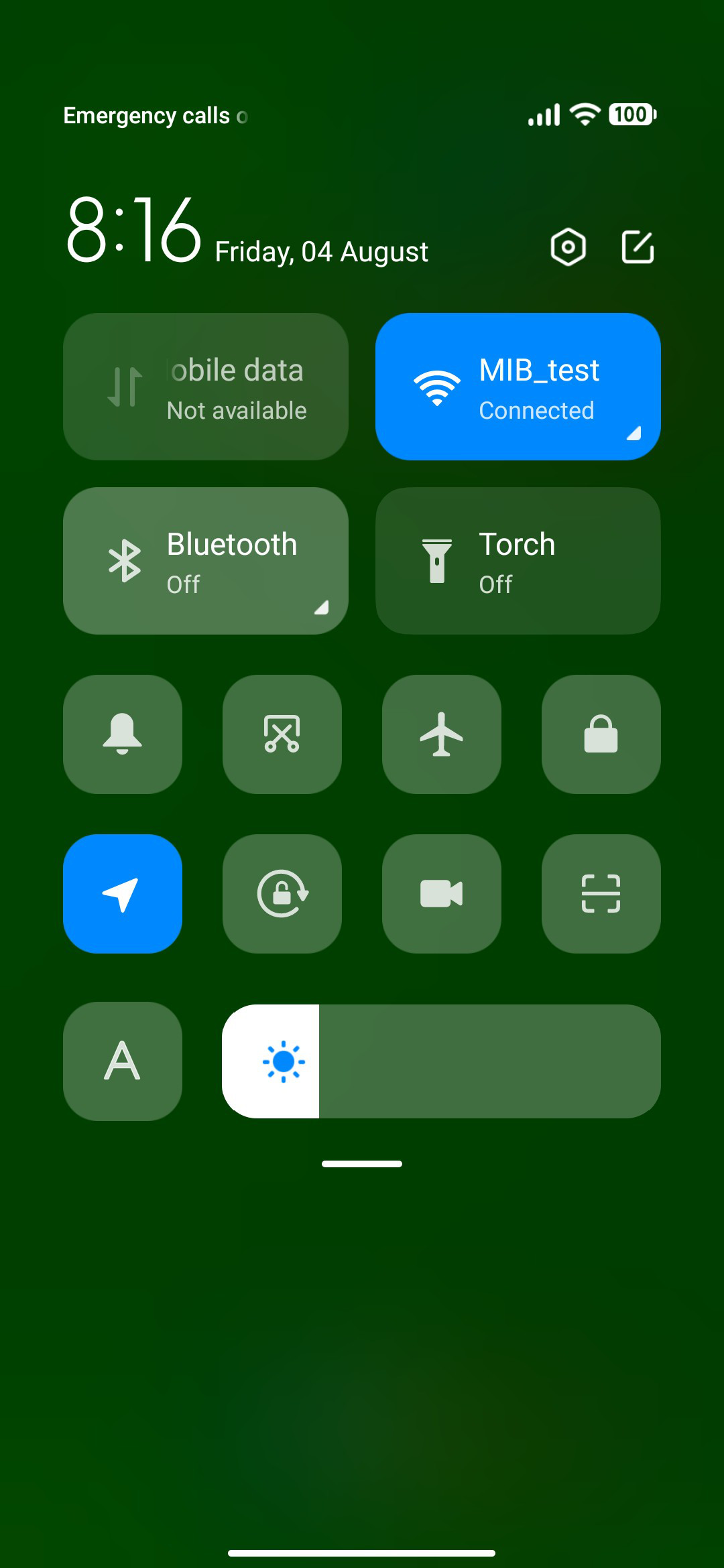Open settings via the hexagon gear icon
The width and height of the screenshot is (724, 1568).
(568, 247)
